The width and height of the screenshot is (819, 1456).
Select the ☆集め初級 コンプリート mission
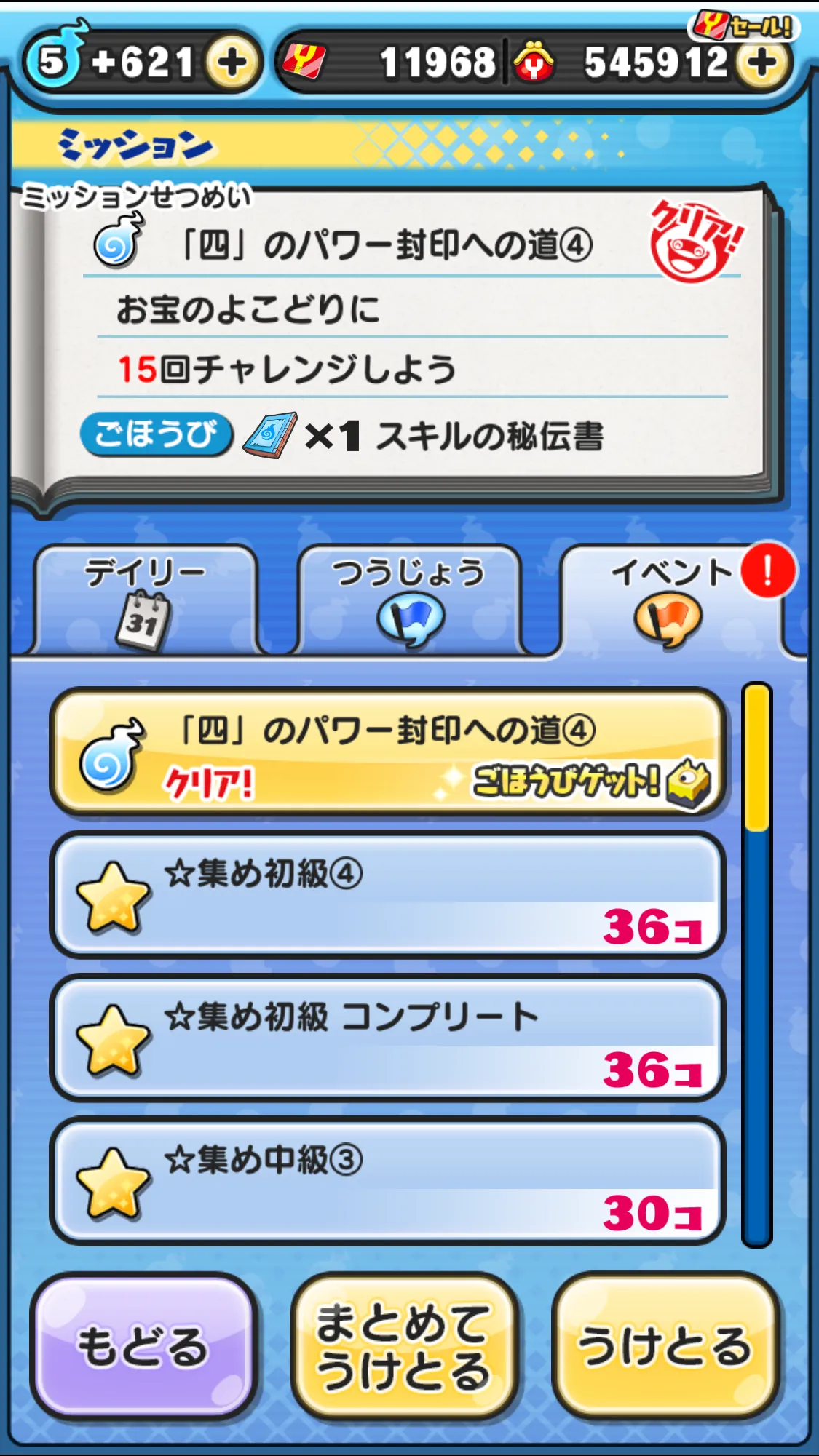[389, 1038]
